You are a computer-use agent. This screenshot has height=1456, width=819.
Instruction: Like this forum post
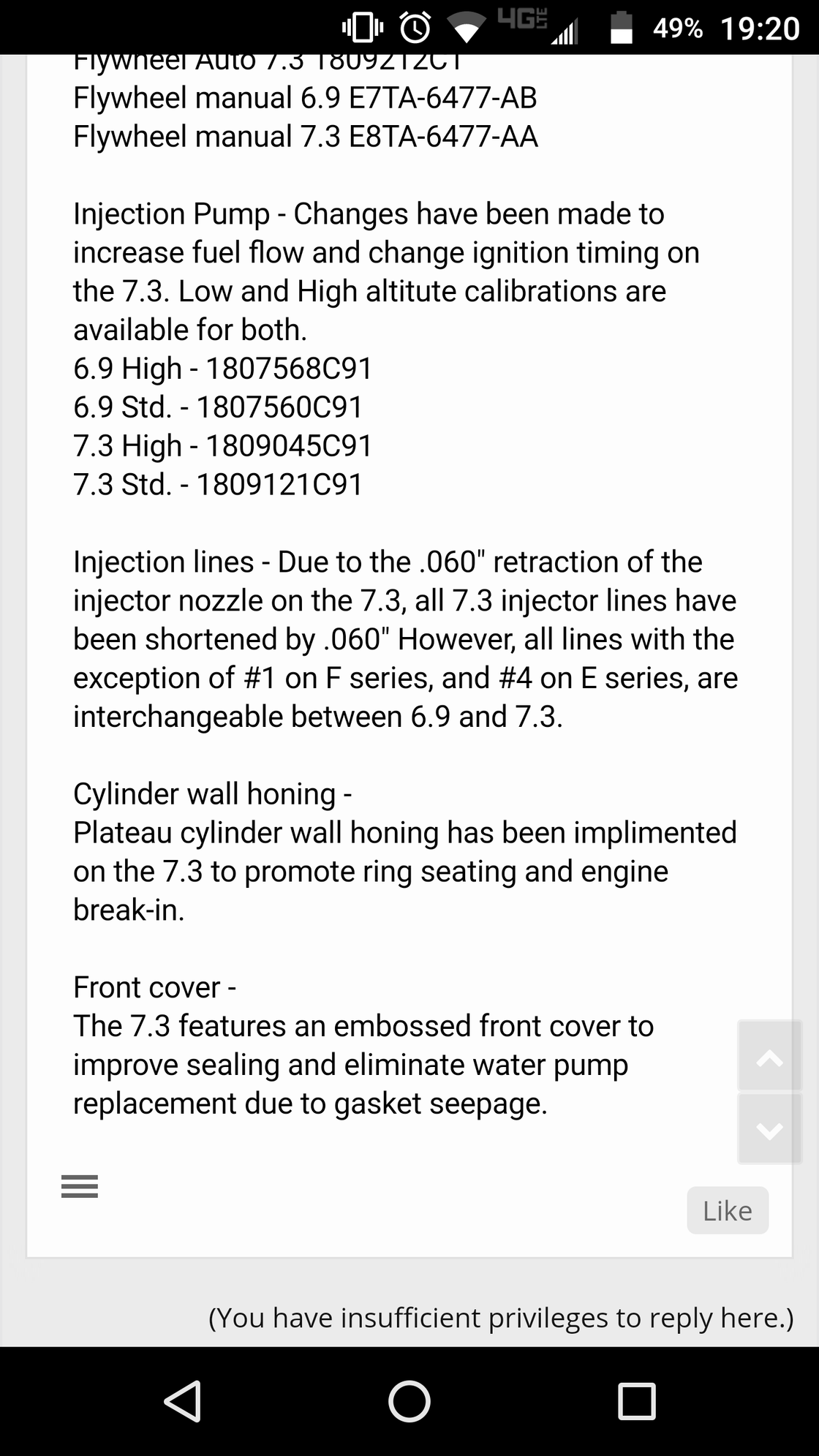pyautogui.click(x=728, y=1211)
